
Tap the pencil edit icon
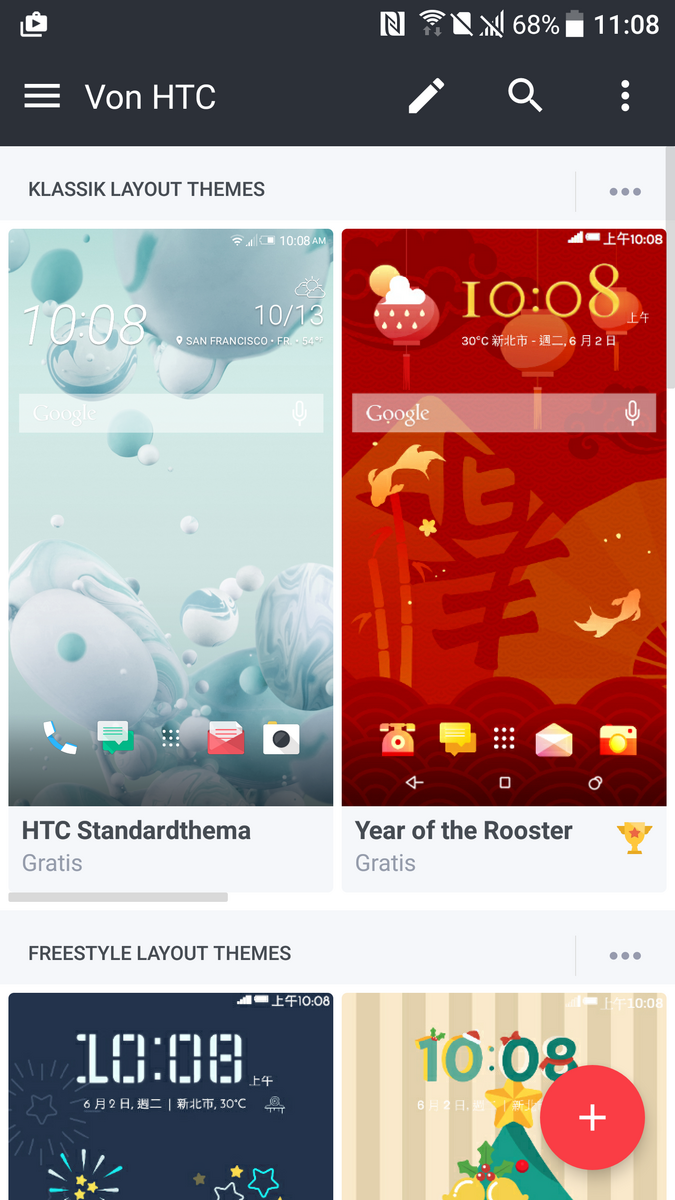pos(426,96)
